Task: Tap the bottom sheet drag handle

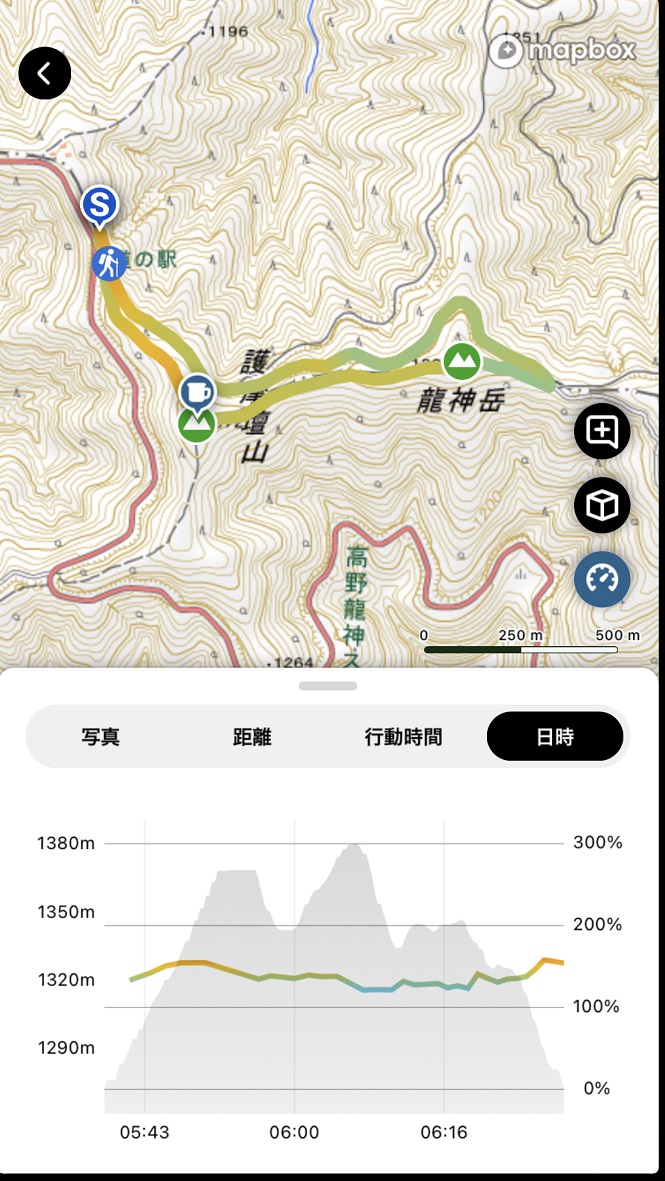Action: [327, 686]
